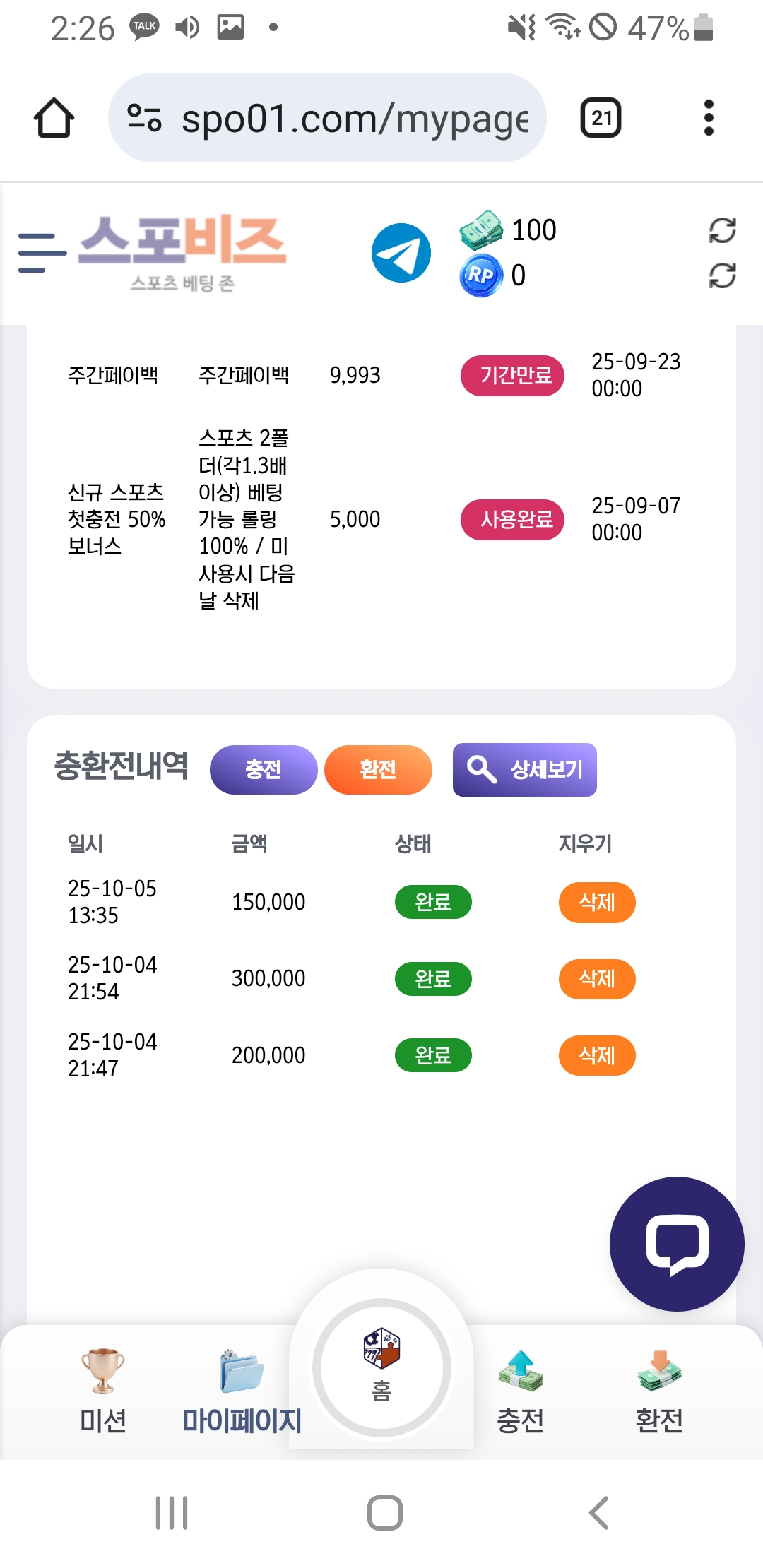Go back with system navigation
This screenshot has width=763, height=1568.
tap(598, 1512)
